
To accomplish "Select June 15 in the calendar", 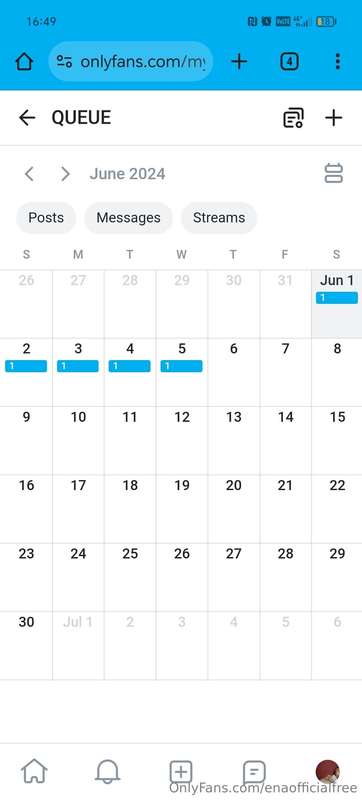I will [337, 440].
